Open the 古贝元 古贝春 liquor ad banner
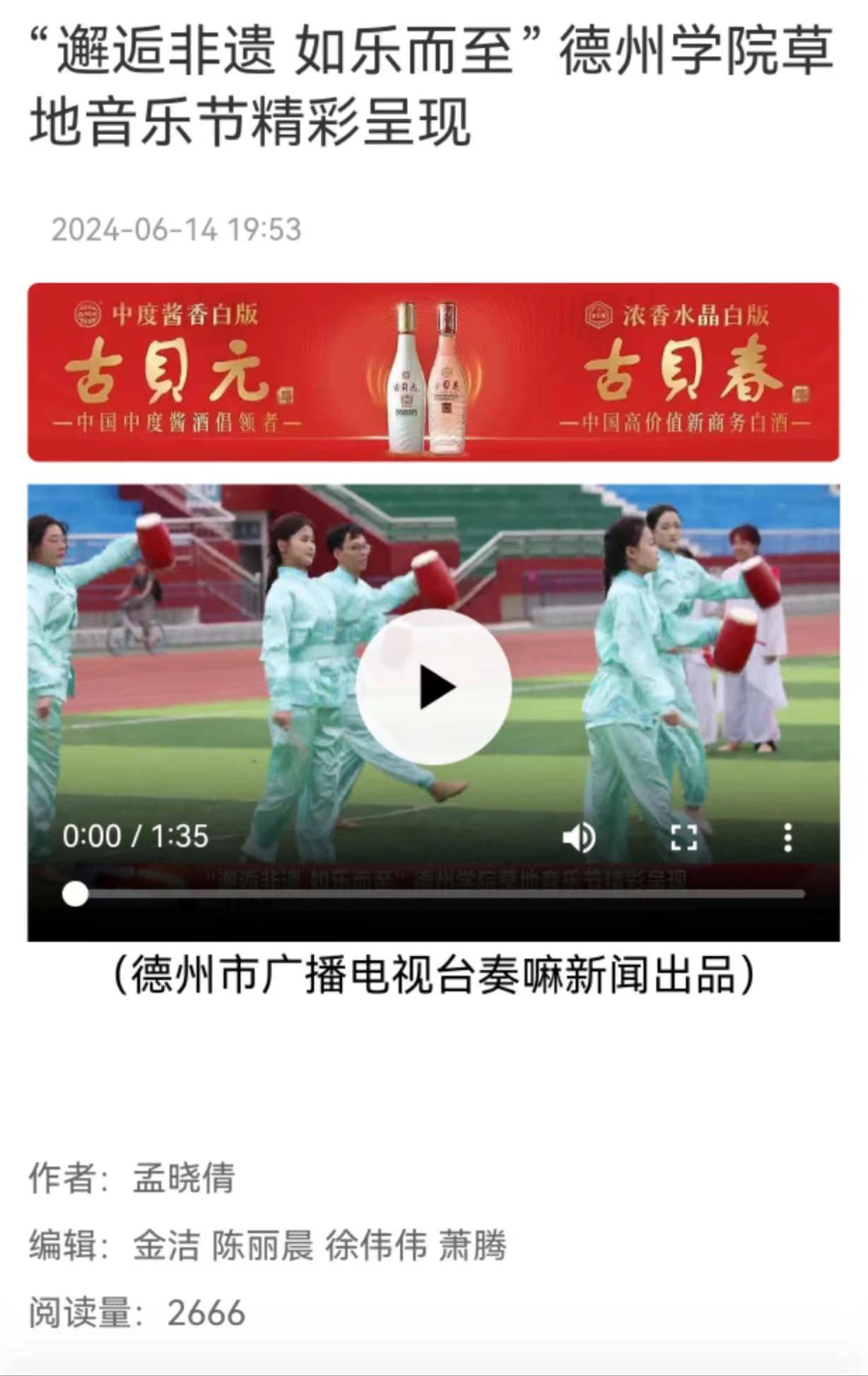Screen dimensions: 868x1376 [x=433, y=373]
